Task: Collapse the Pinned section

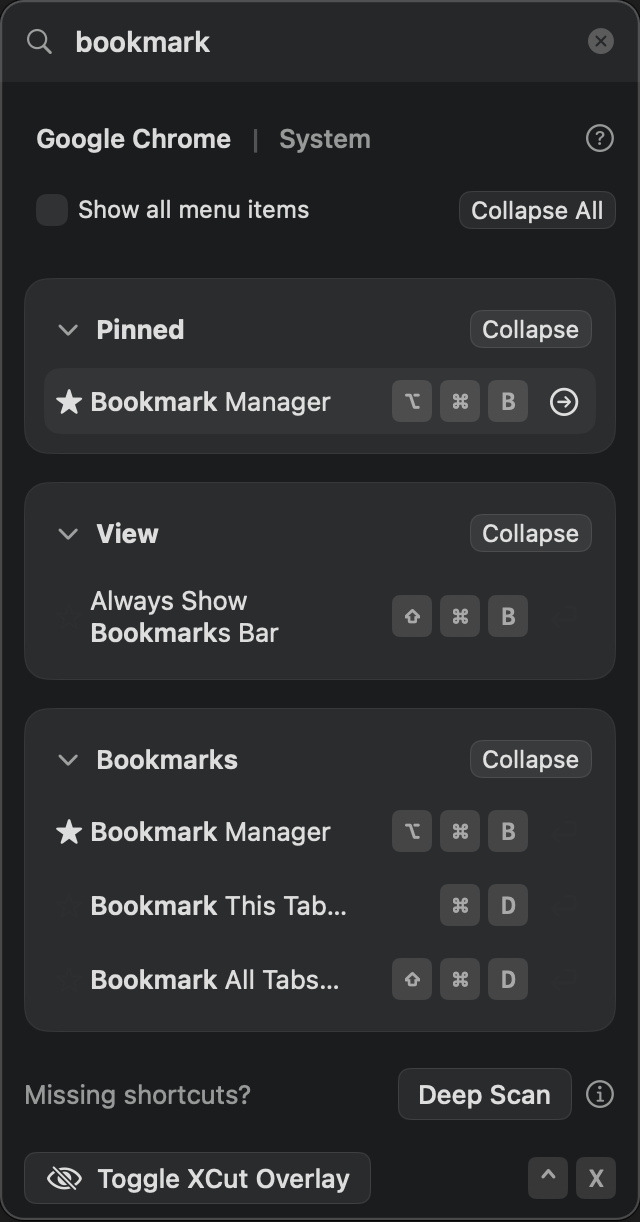Action: [x=530, y=330]
